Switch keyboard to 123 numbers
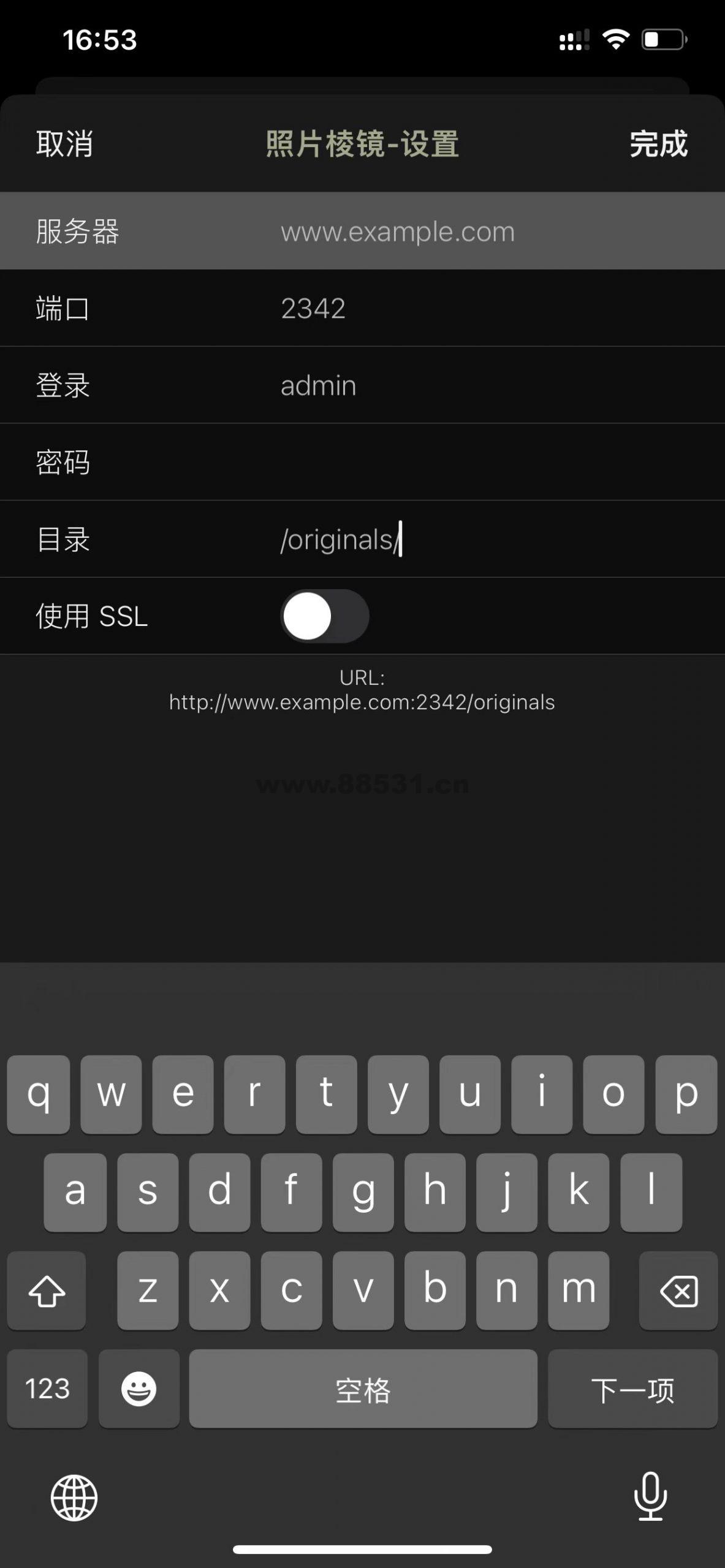 [47, 1389]
